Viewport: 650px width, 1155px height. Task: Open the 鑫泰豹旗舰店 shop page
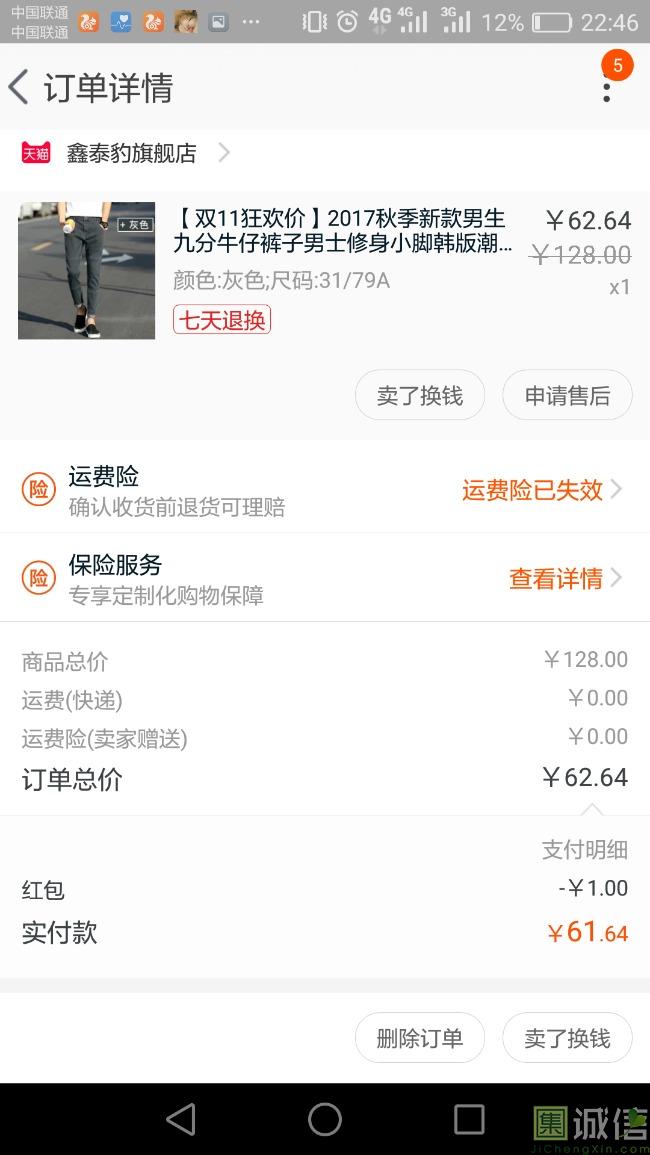coord(125,152)
